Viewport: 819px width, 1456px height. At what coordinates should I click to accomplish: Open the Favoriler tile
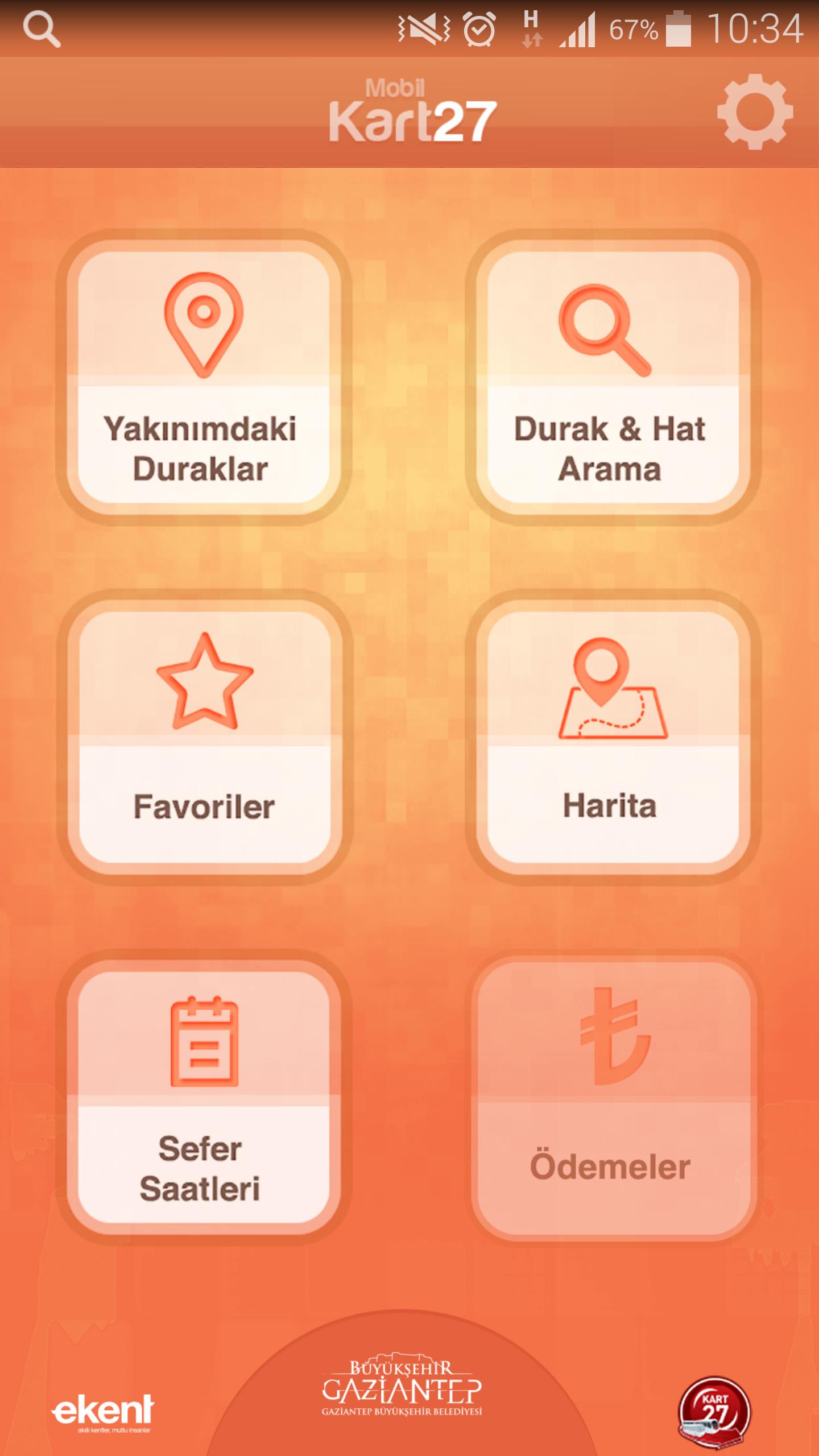(205, 737)
